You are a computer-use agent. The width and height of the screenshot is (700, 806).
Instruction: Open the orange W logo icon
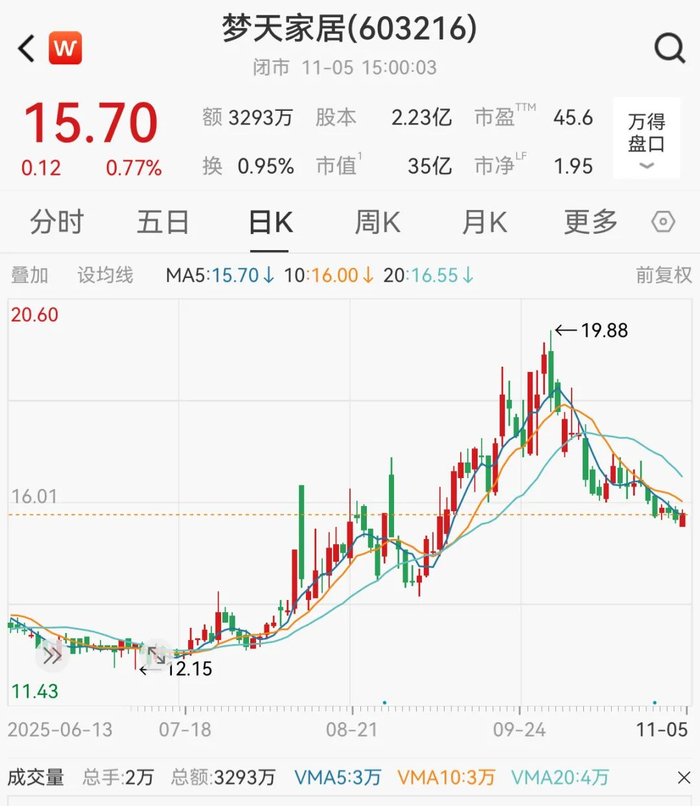coord(66,47)
